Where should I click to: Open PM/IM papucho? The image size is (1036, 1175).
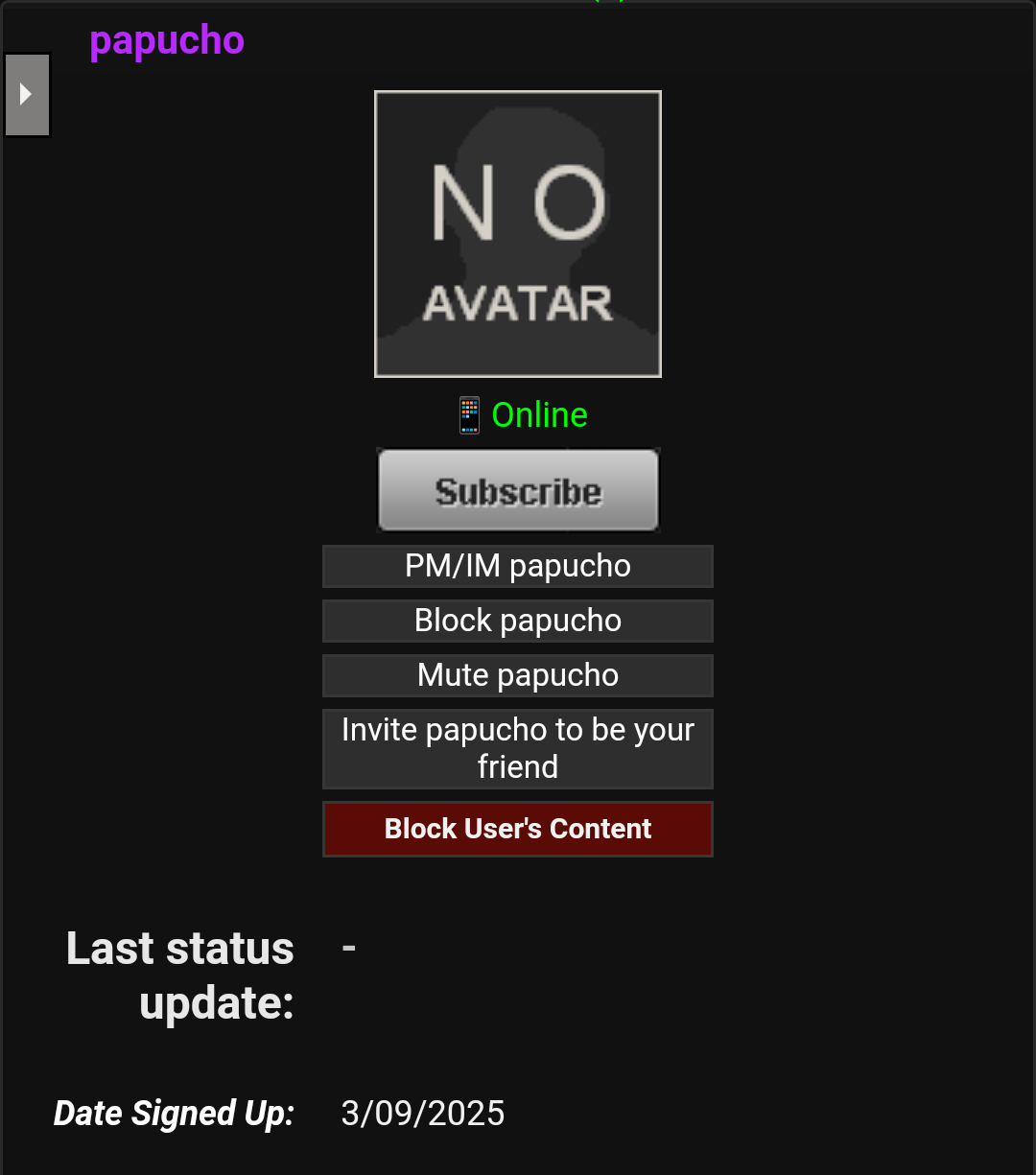pos(518,566)
